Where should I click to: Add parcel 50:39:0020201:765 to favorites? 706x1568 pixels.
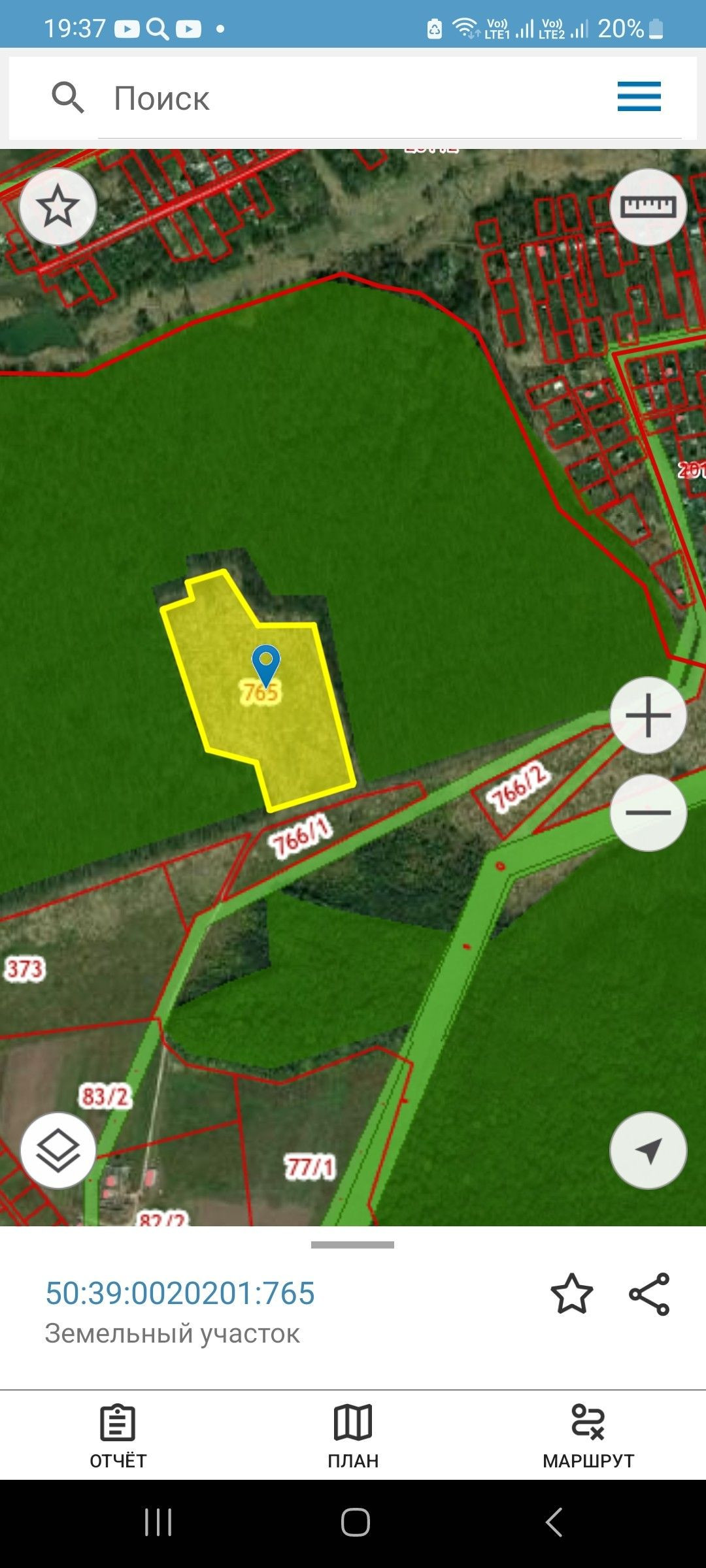pyautogui.click(x=571, y=1294)
